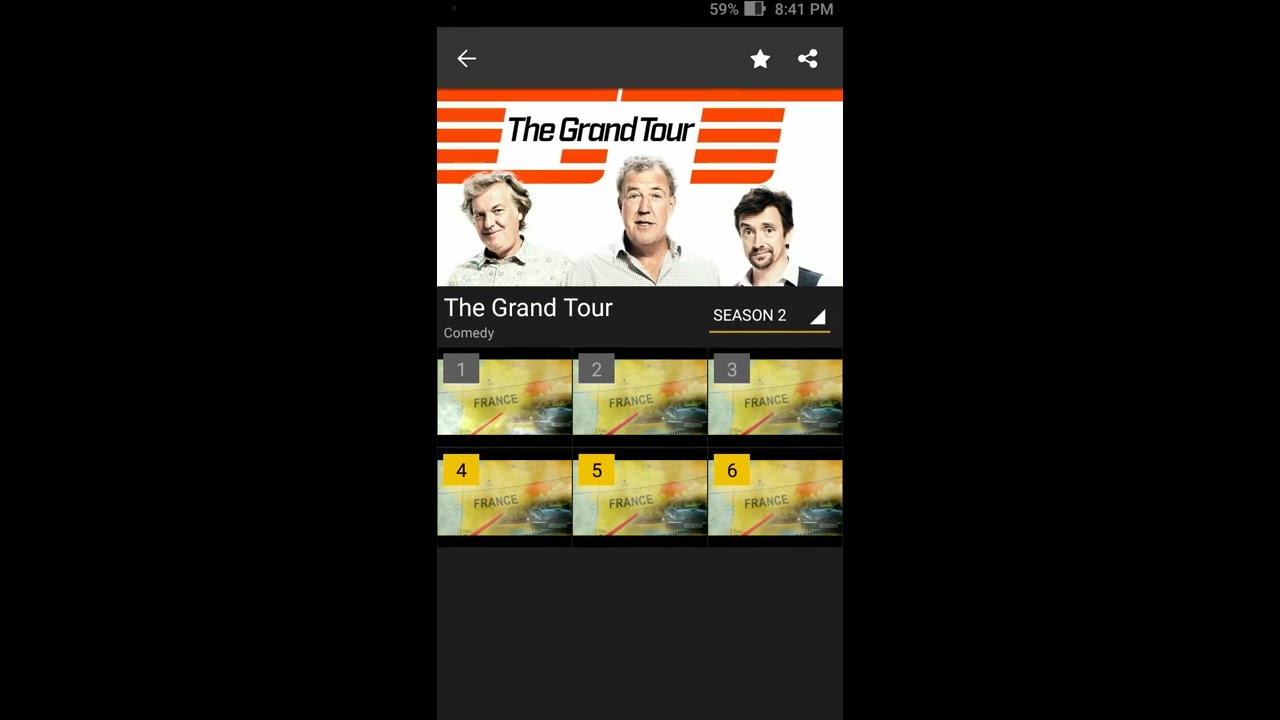1280x720 pixels.
Task: Open episode 2 thumbnail
Action: (640, 397)
